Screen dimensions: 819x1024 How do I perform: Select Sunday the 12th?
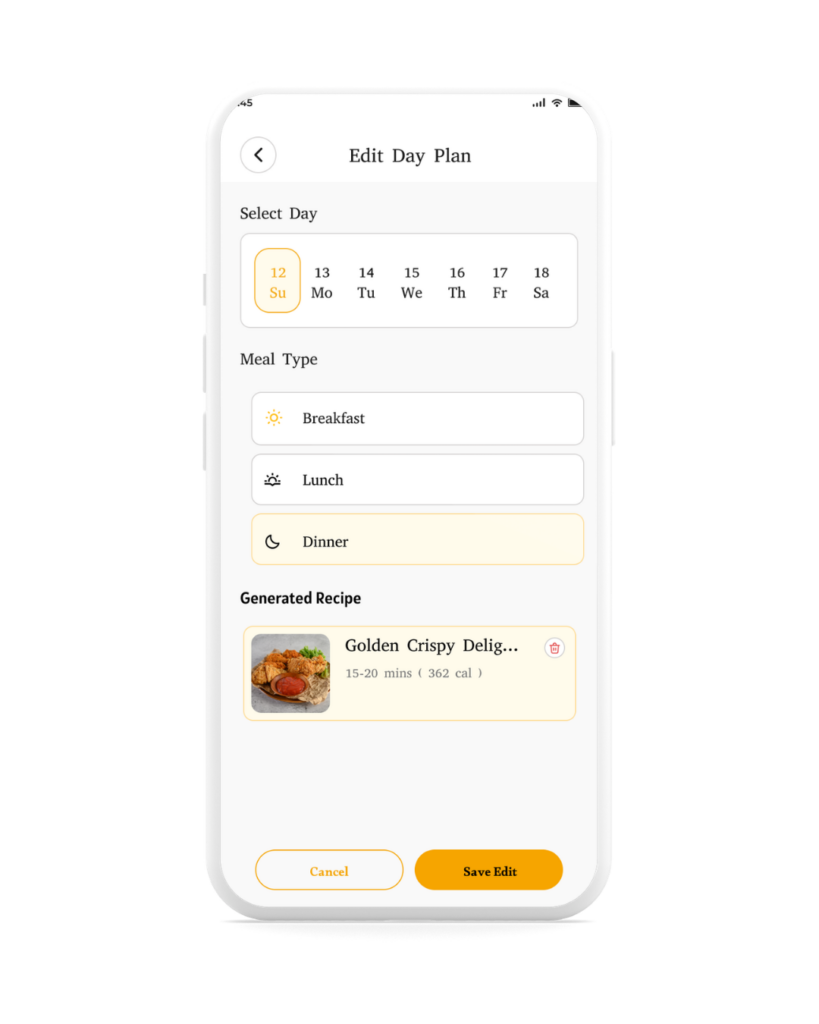pyautogui.click(x=277, y=281)
